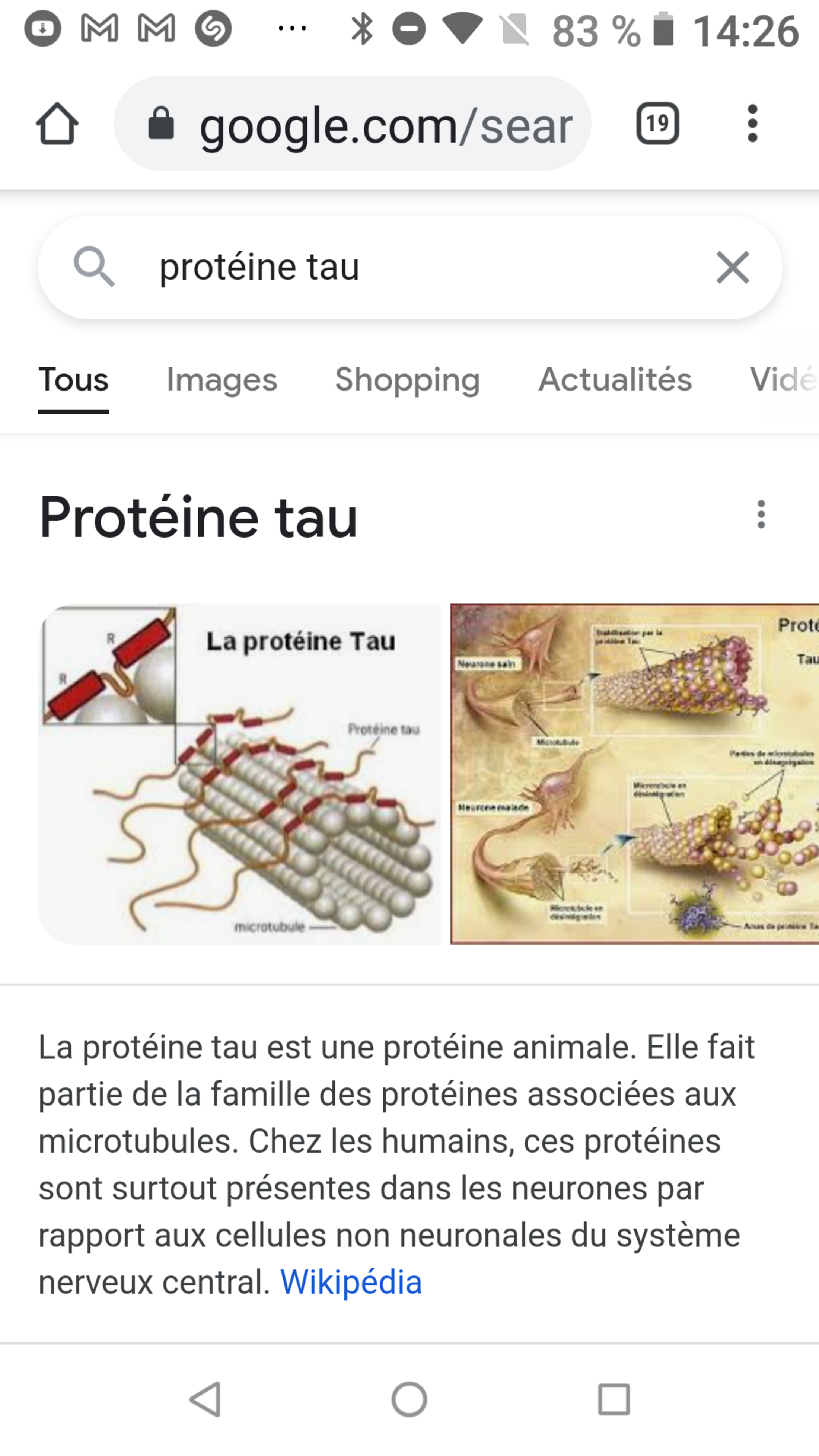This screenshot has height=1456, width=819.
Task: Switch to the Shopping tab
Action: coord(408,380)
